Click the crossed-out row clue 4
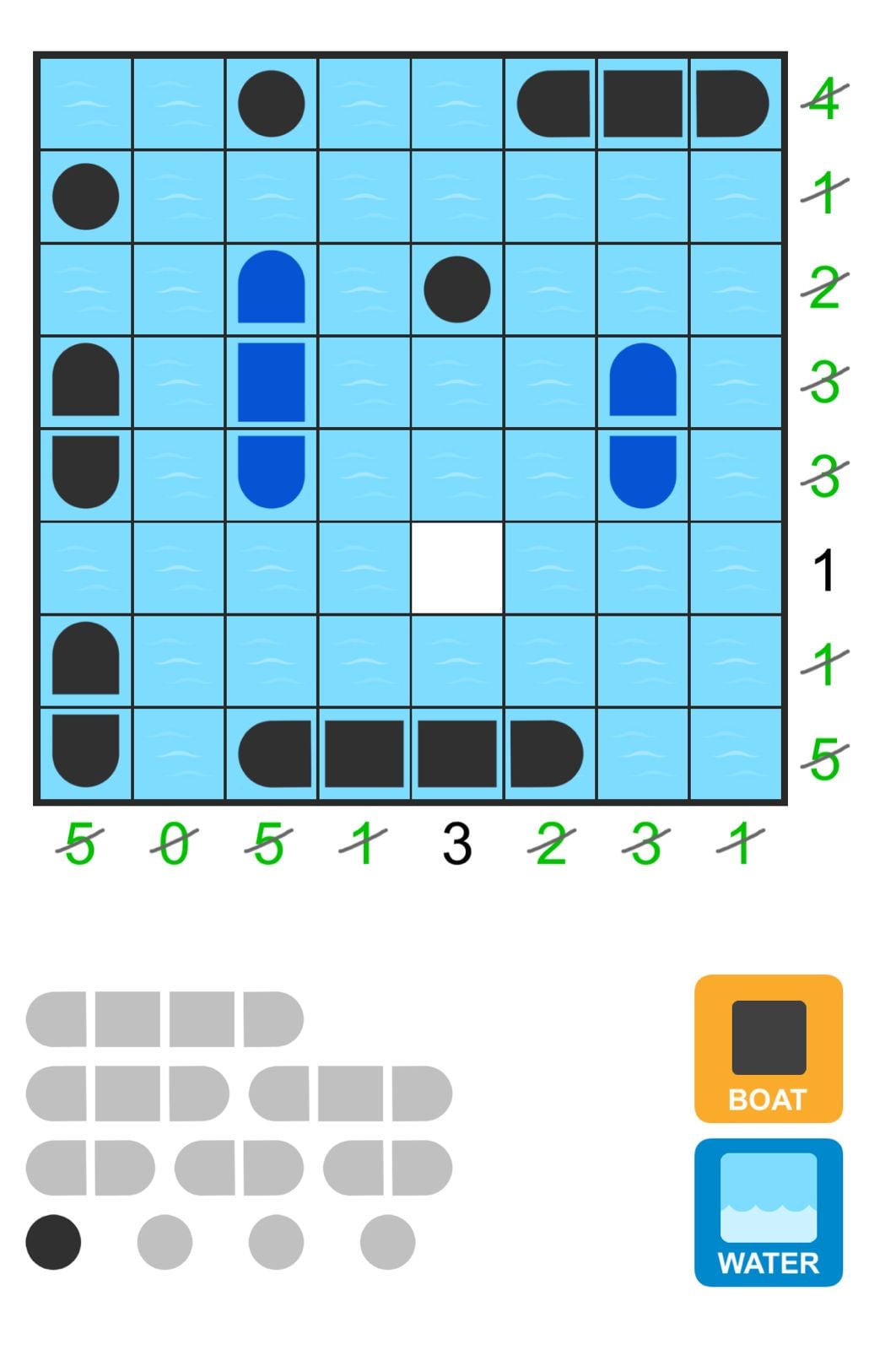 click(823, 101)
